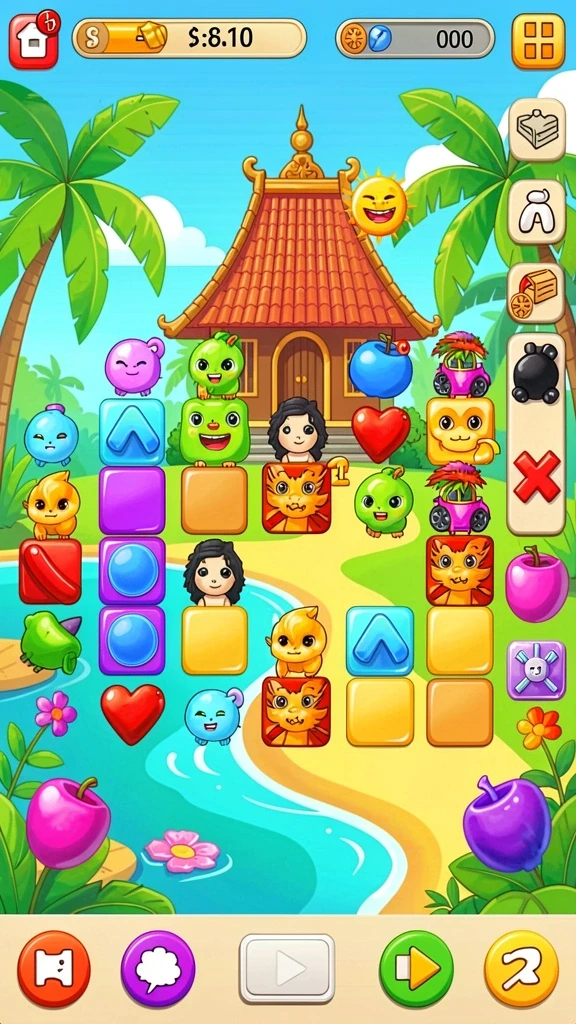Tap the treasure chest booster icon

[x=536, y=293]
